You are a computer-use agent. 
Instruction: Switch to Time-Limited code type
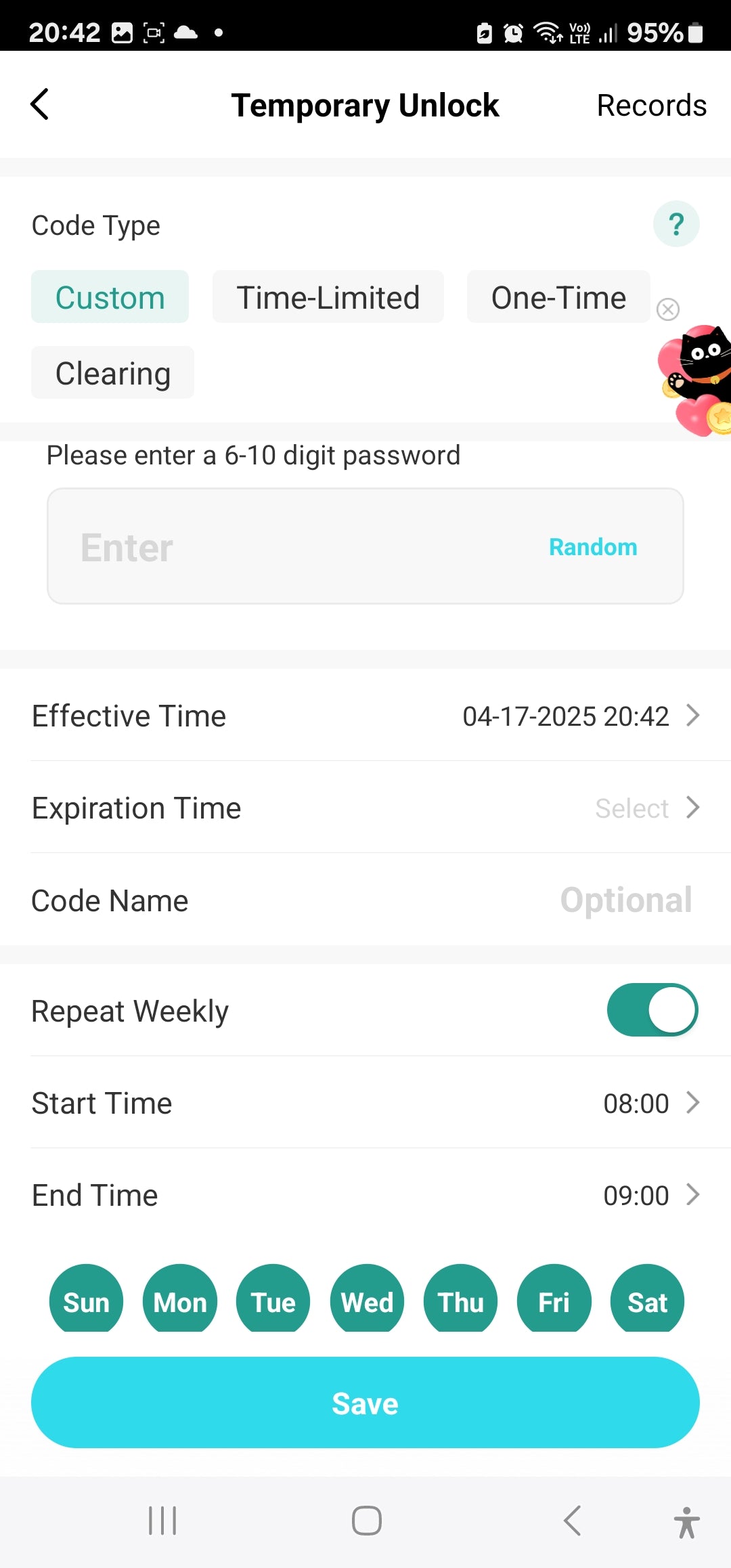(328, 297)
